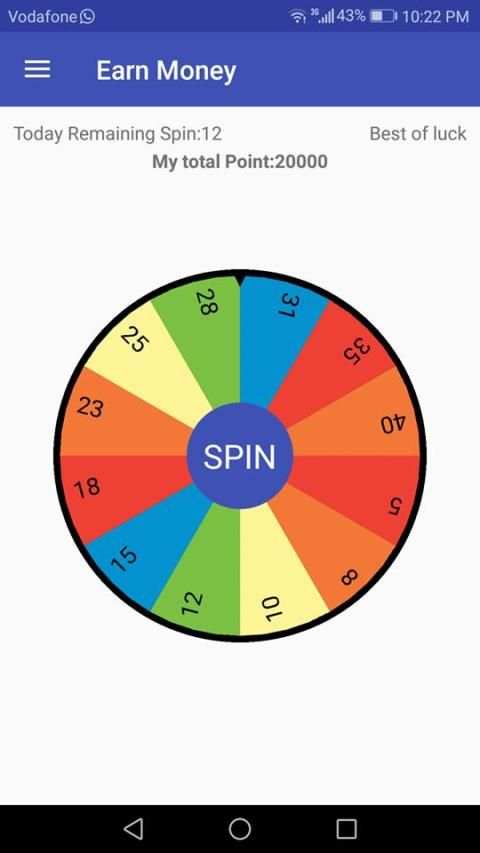This screenshot has width=480, height=853.
Task: Tap the SPIN button on the wheel
Action: [240, 456]
